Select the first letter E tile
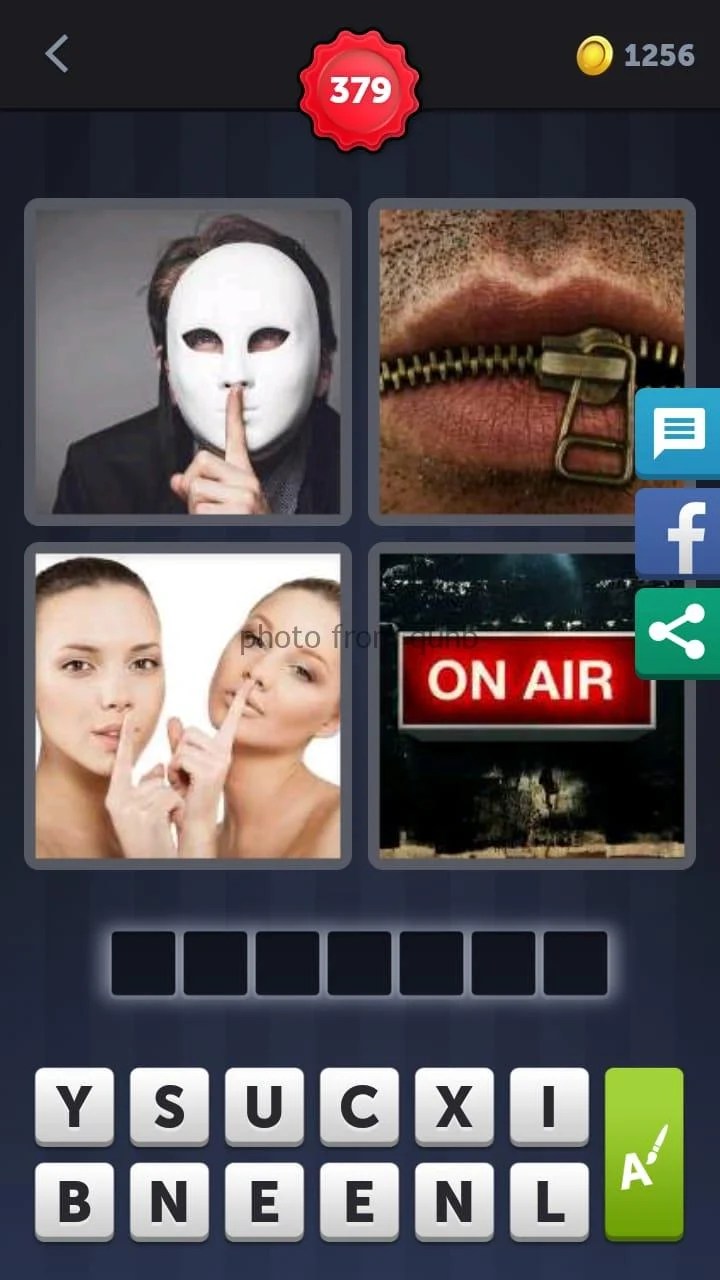 point(262,1203)
